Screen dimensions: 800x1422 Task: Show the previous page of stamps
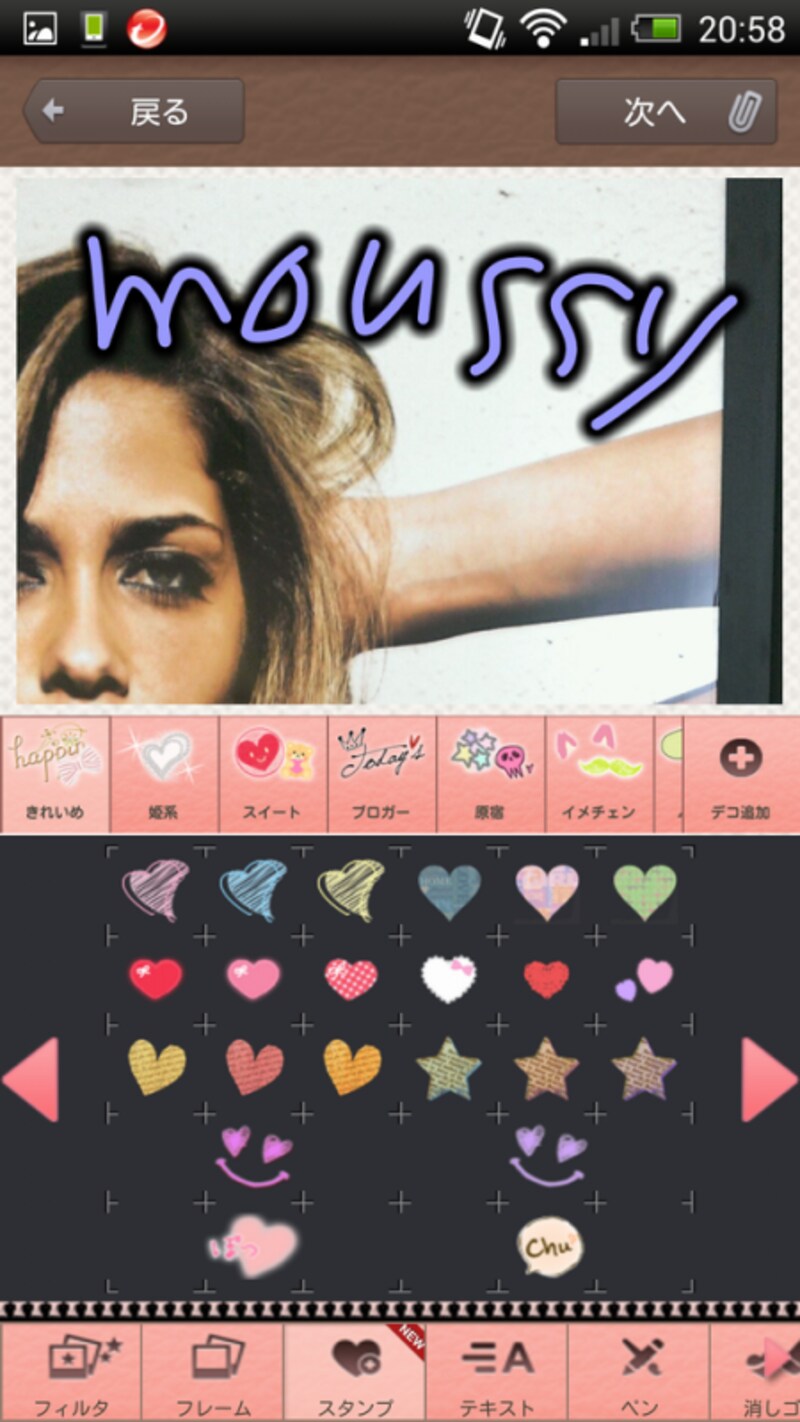pos(30,1080)
